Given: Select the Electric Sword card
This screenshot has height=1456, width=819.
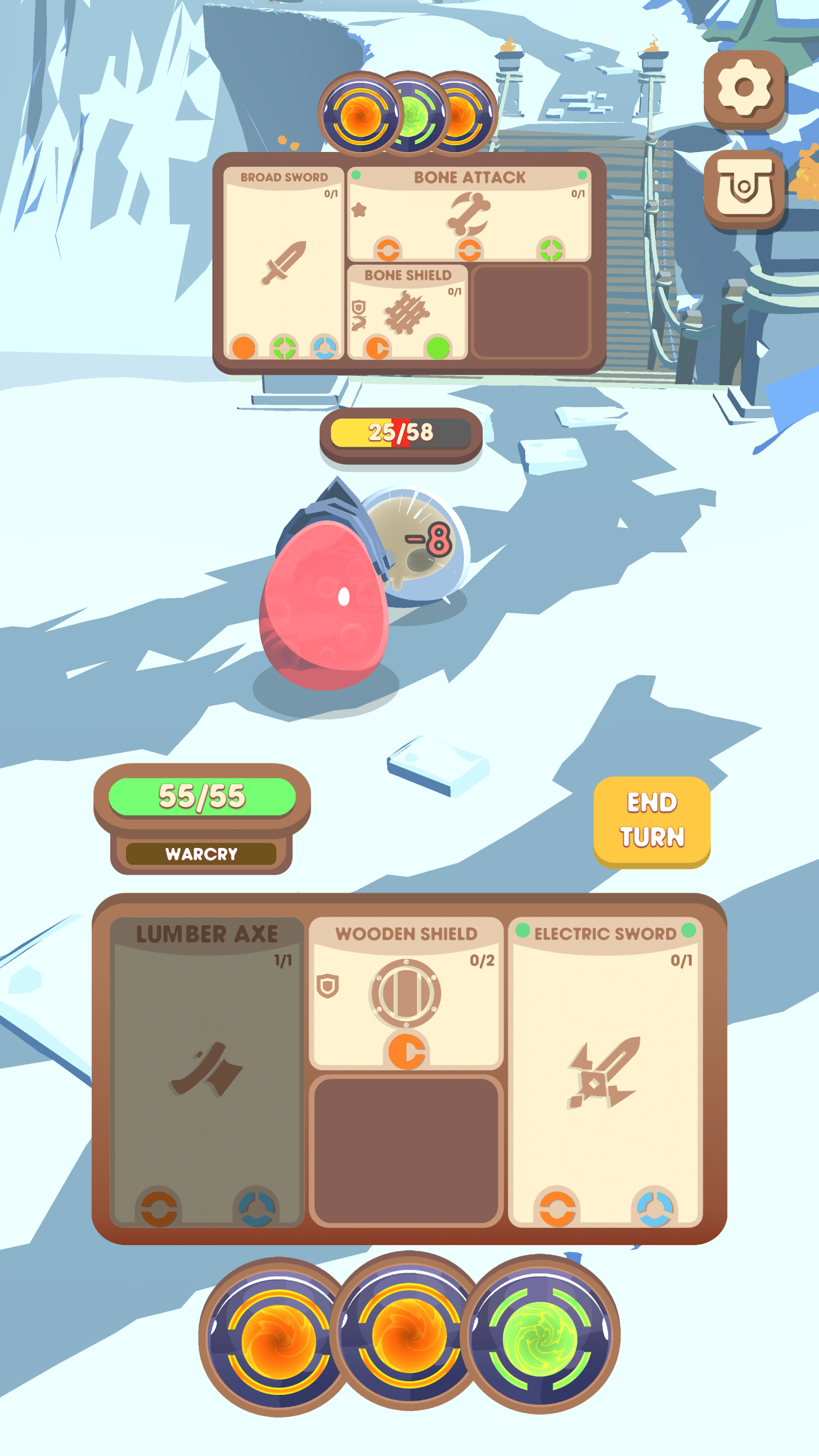Looking at the screenshot, I should pyautogui.click(x=606, y=1072).
